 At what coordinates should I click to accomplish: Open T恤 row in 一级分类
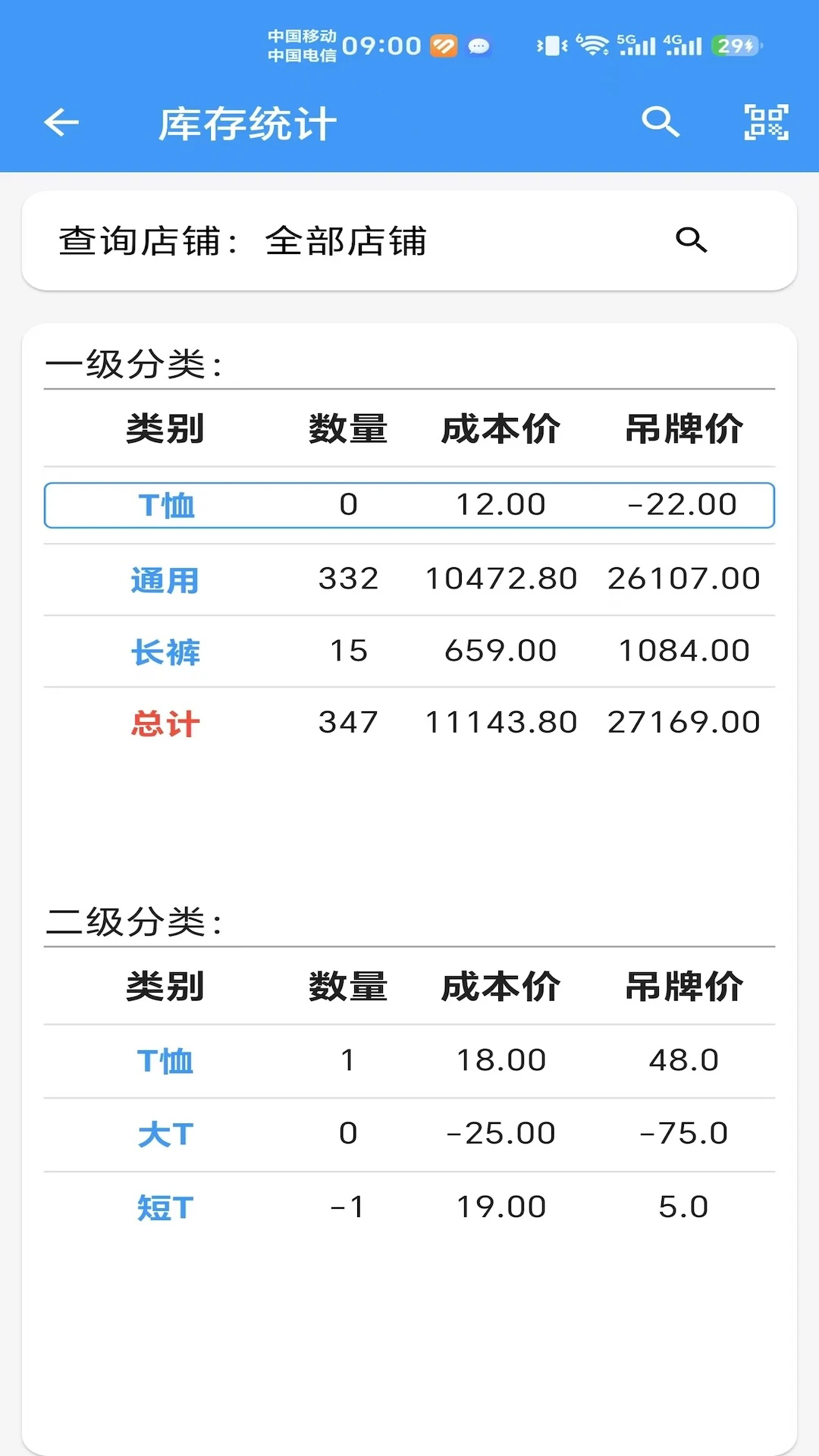coord(409,505)
